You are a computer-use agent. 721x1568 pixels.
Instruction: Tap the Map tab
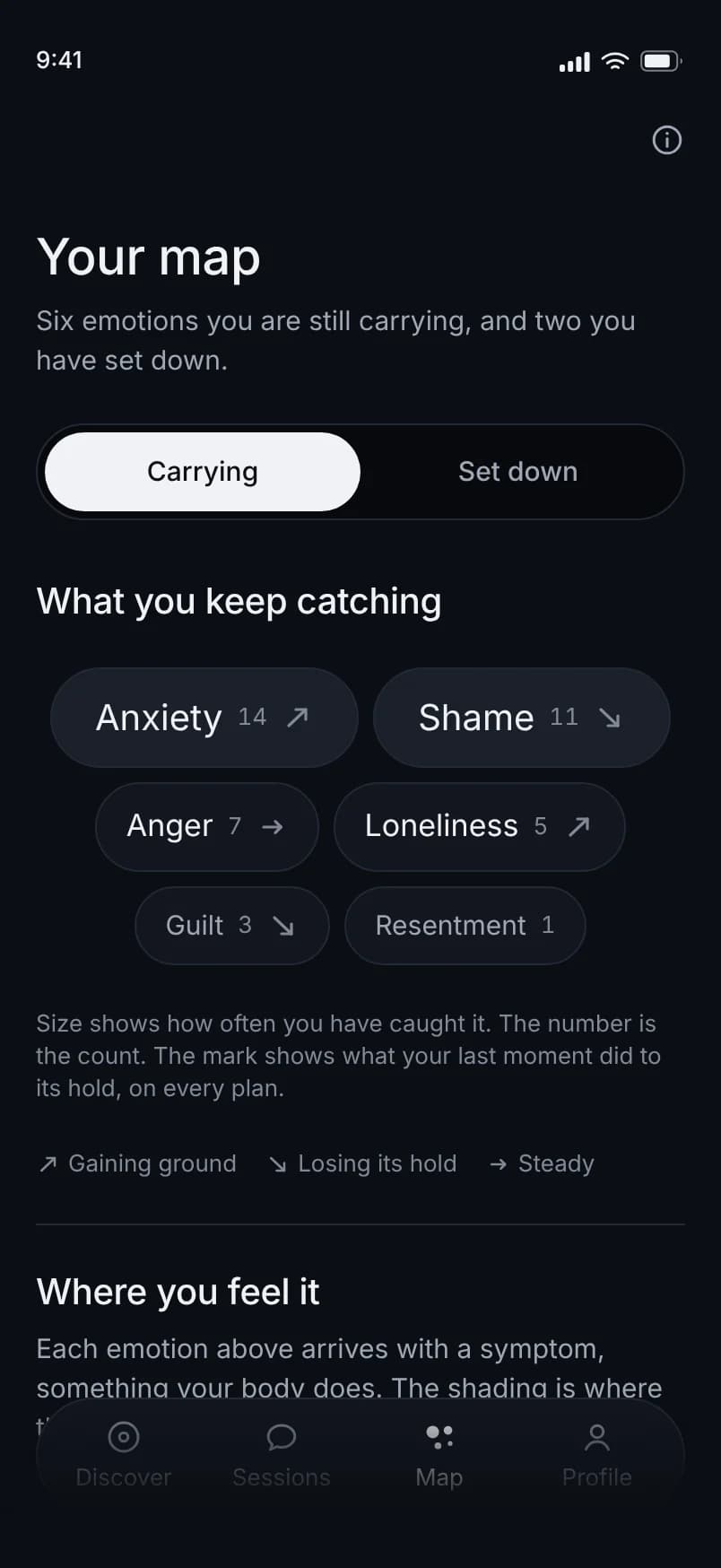point(439,1456)
